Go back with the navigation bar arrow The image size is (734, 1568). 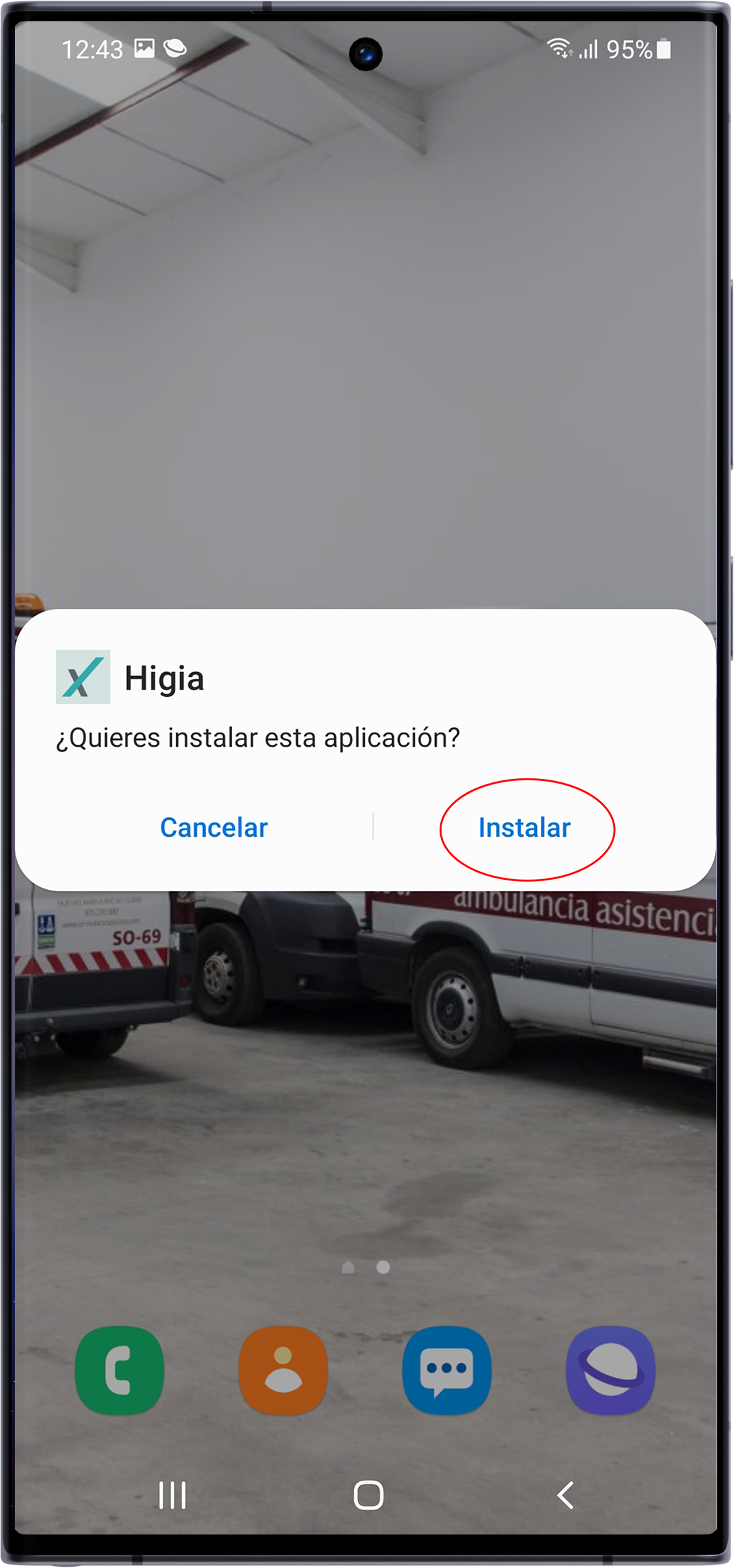click(566, 1495)
